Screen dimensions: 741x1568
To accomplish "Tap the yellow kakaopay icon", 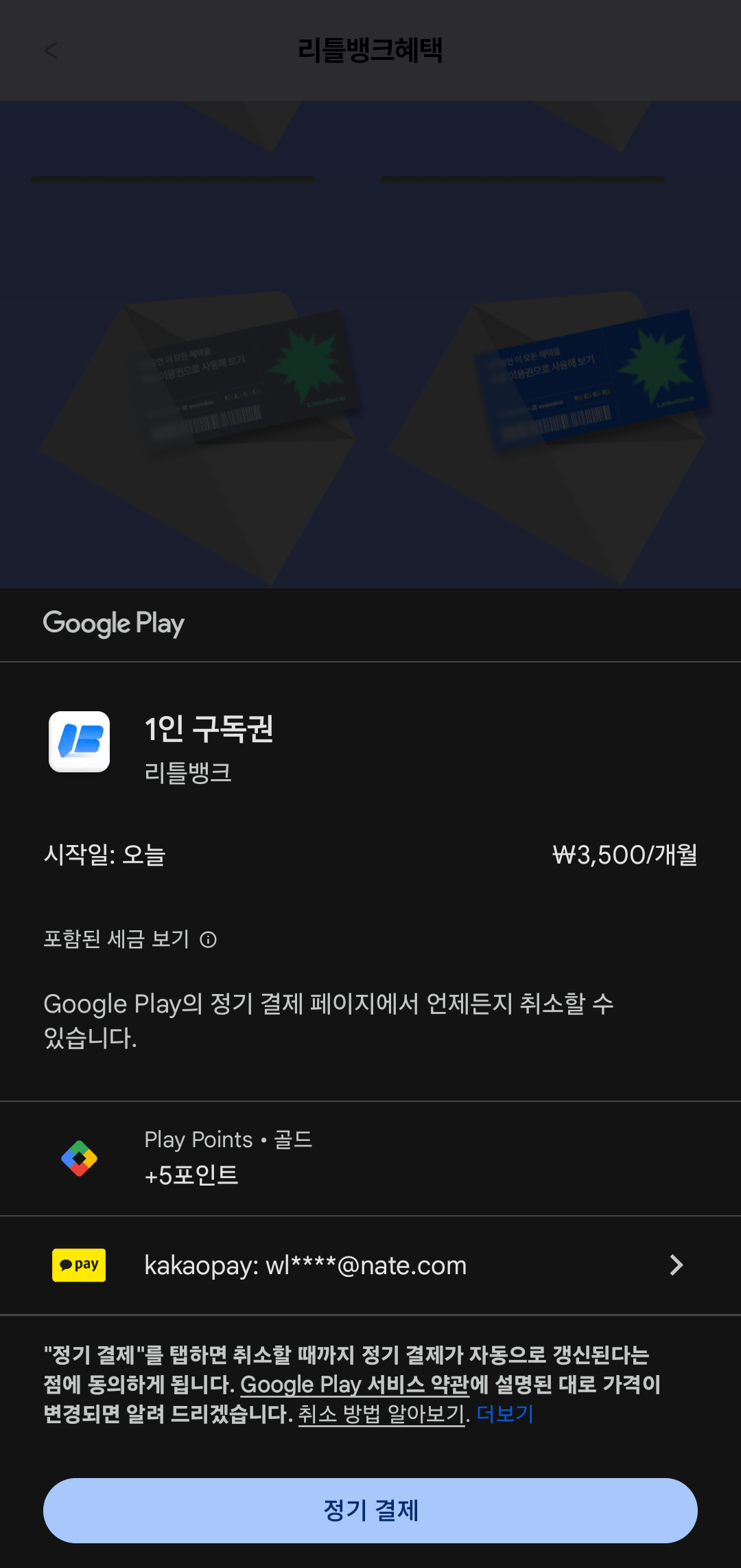I will 78,1265.
